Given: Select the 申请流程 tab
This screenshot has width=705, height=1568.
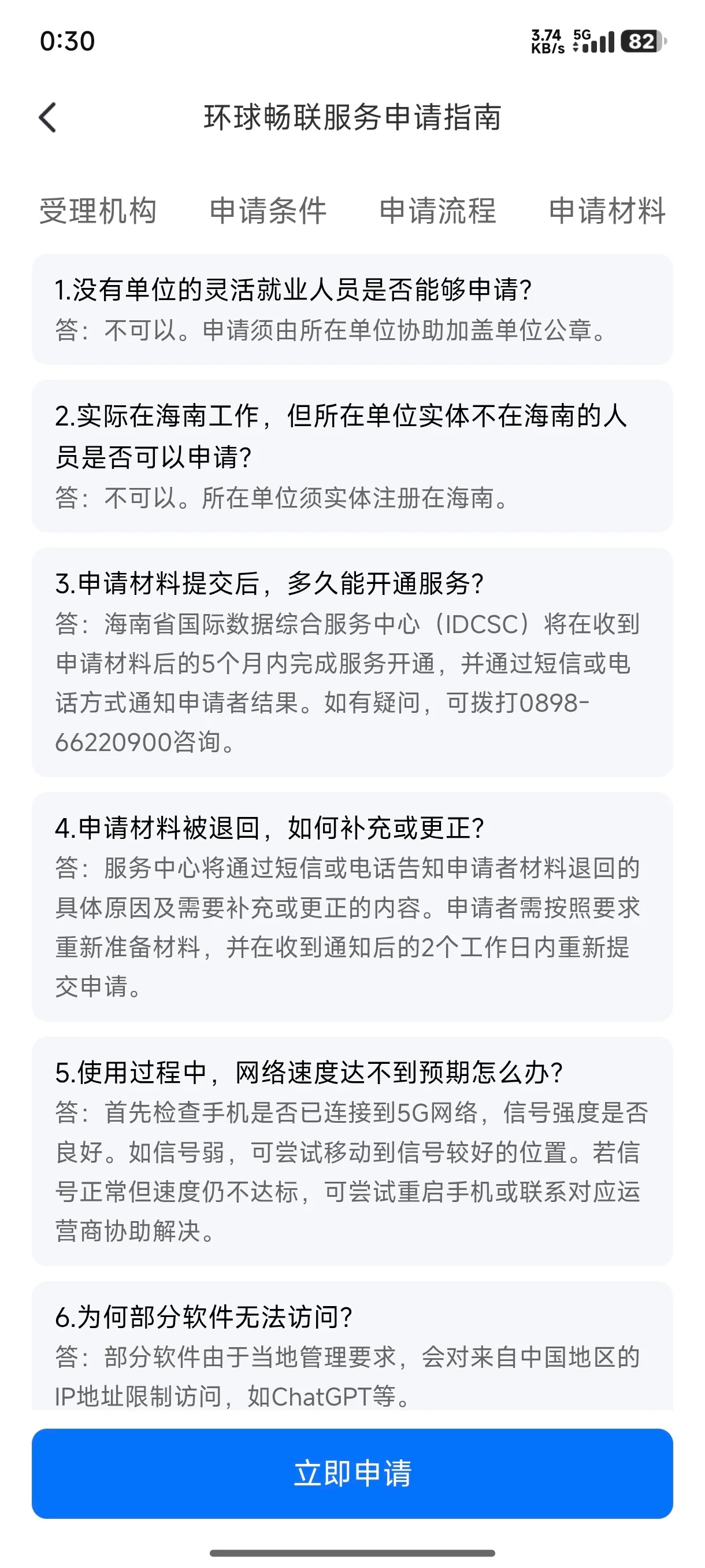Looking at the screenshot, I should tap(437, 210).
